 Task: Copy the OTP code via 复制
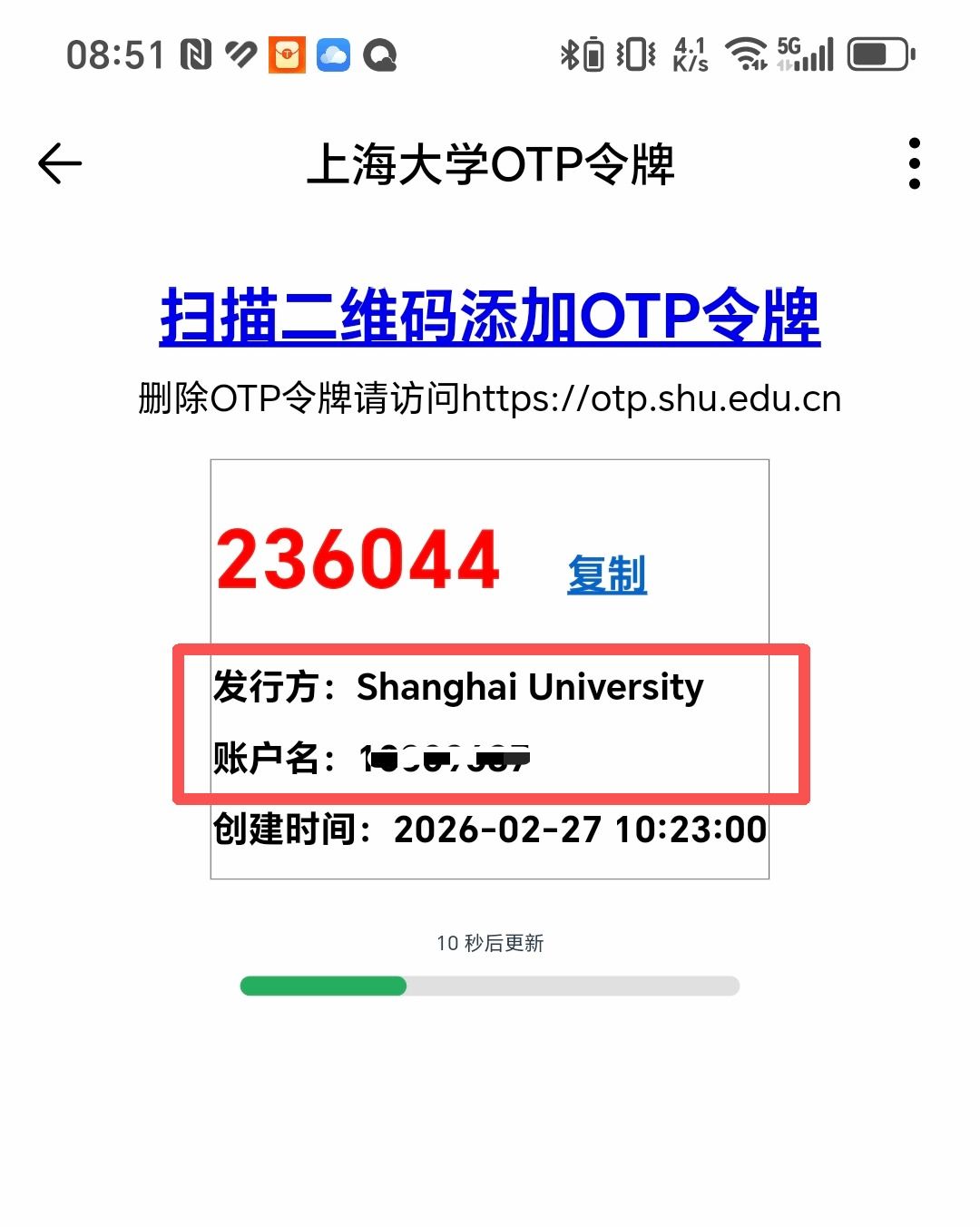607,574
